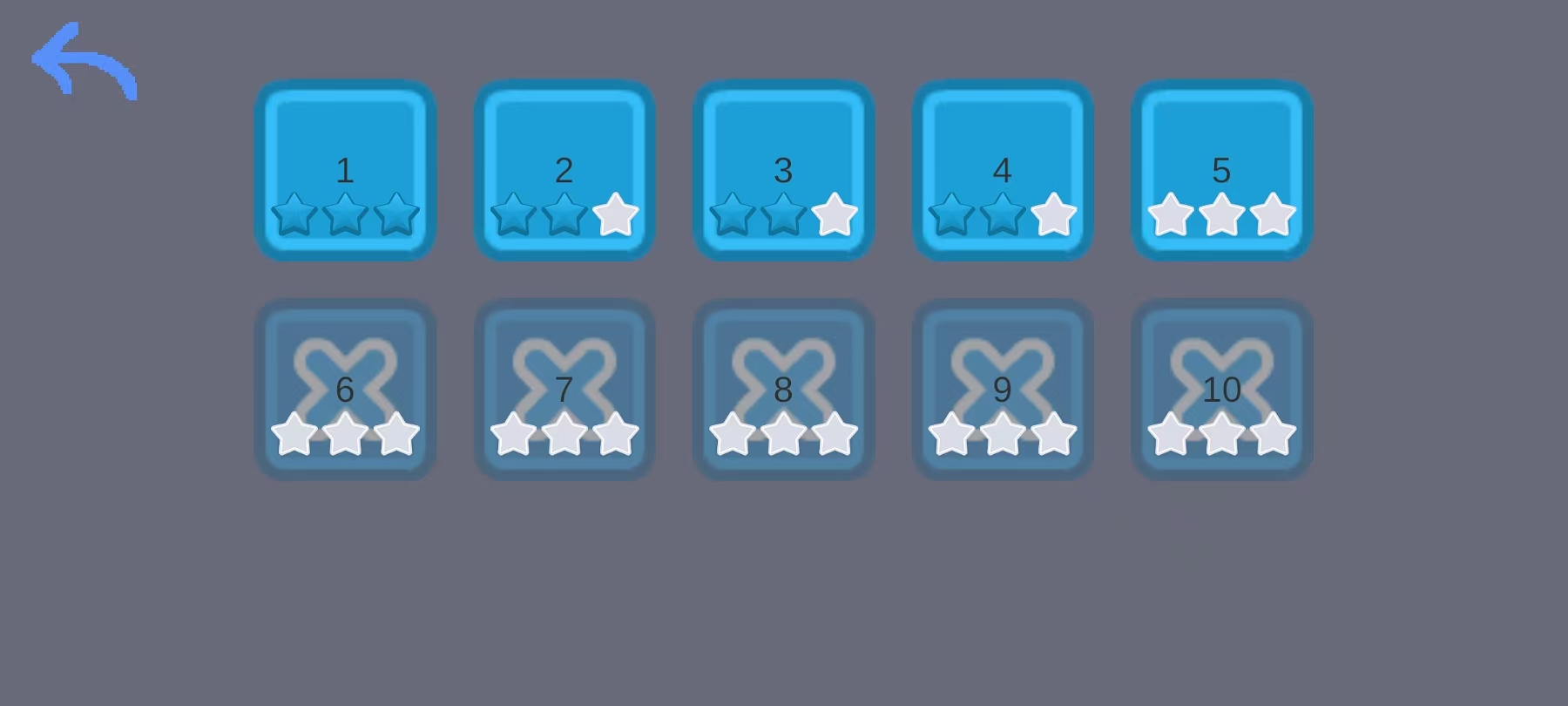Open level 1
Viewport: 1568px width, 706px height.
345,170
